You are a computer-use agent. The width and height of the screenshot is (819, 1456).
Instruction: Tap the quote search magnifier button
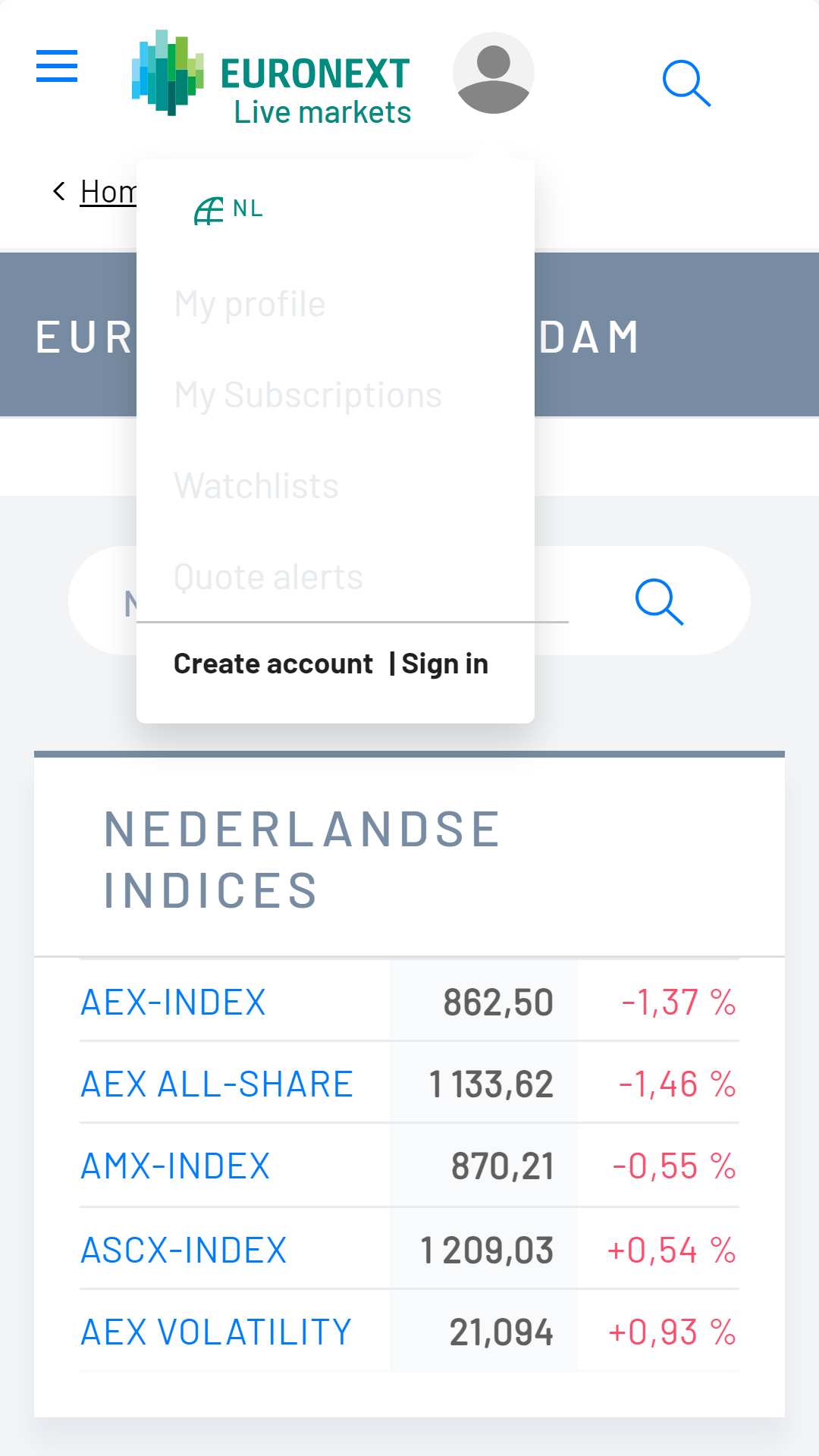[x=659, y=601]
